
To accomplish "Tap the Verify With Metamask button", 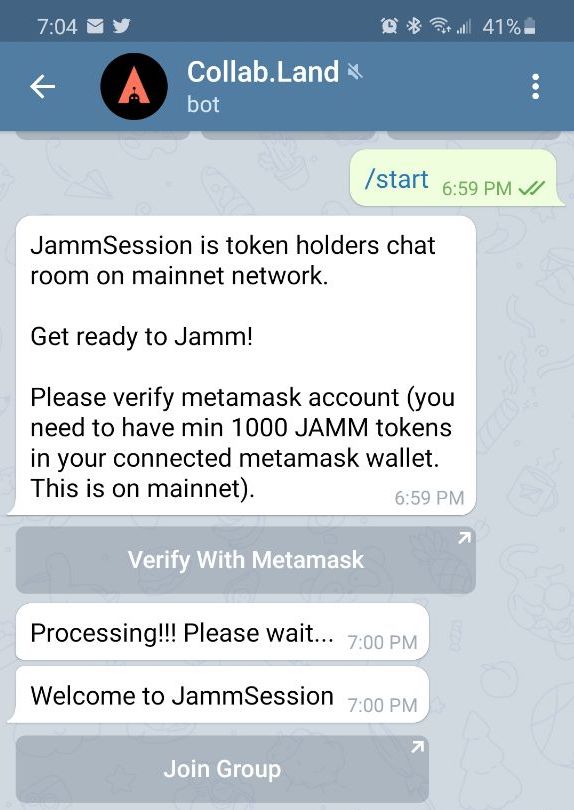I will click(245, 560).
